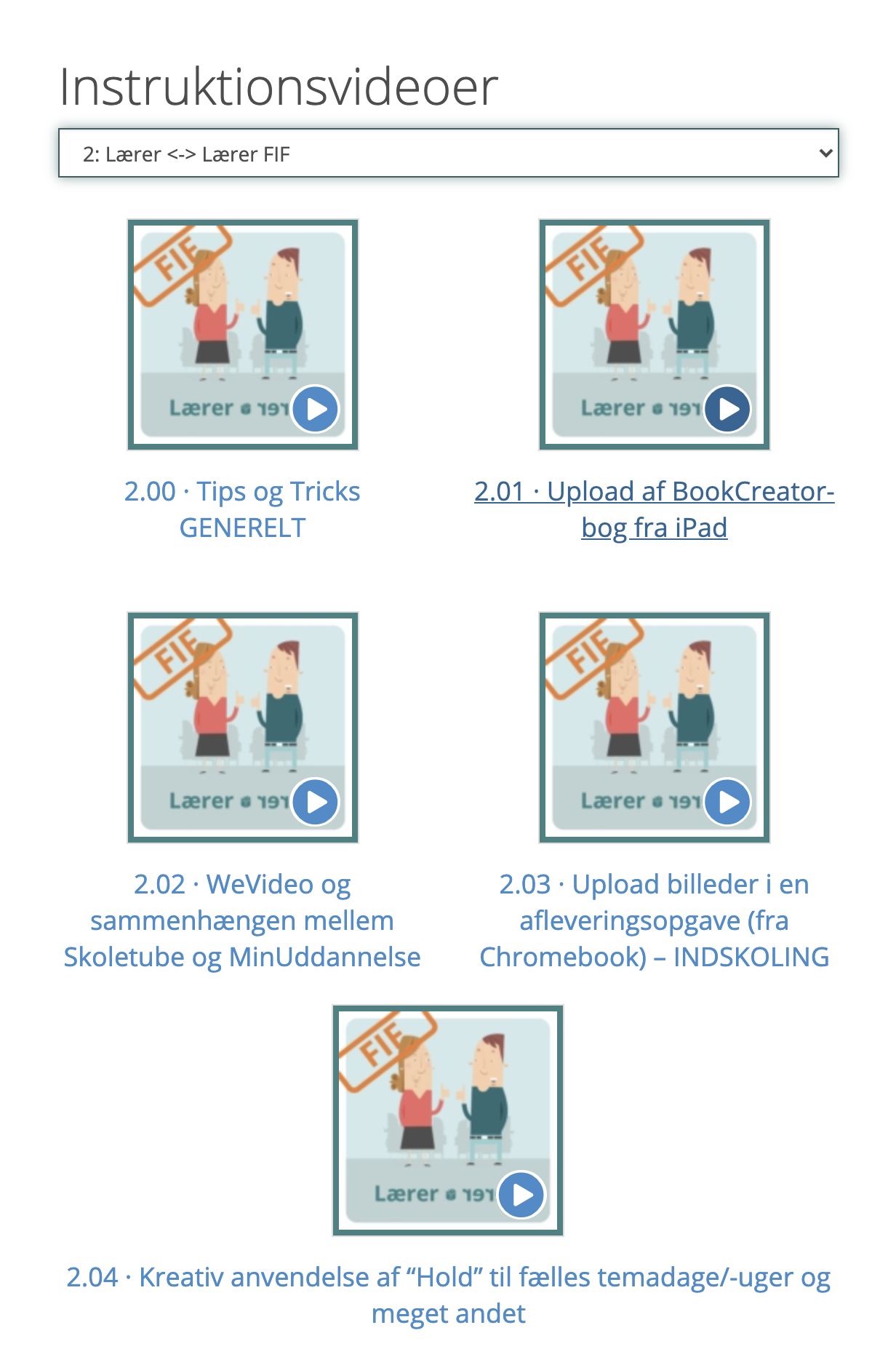Play the Tips og Tricks GENERELT video thumbnail
Screen dimensions: 896x1349
pos(243,335)
